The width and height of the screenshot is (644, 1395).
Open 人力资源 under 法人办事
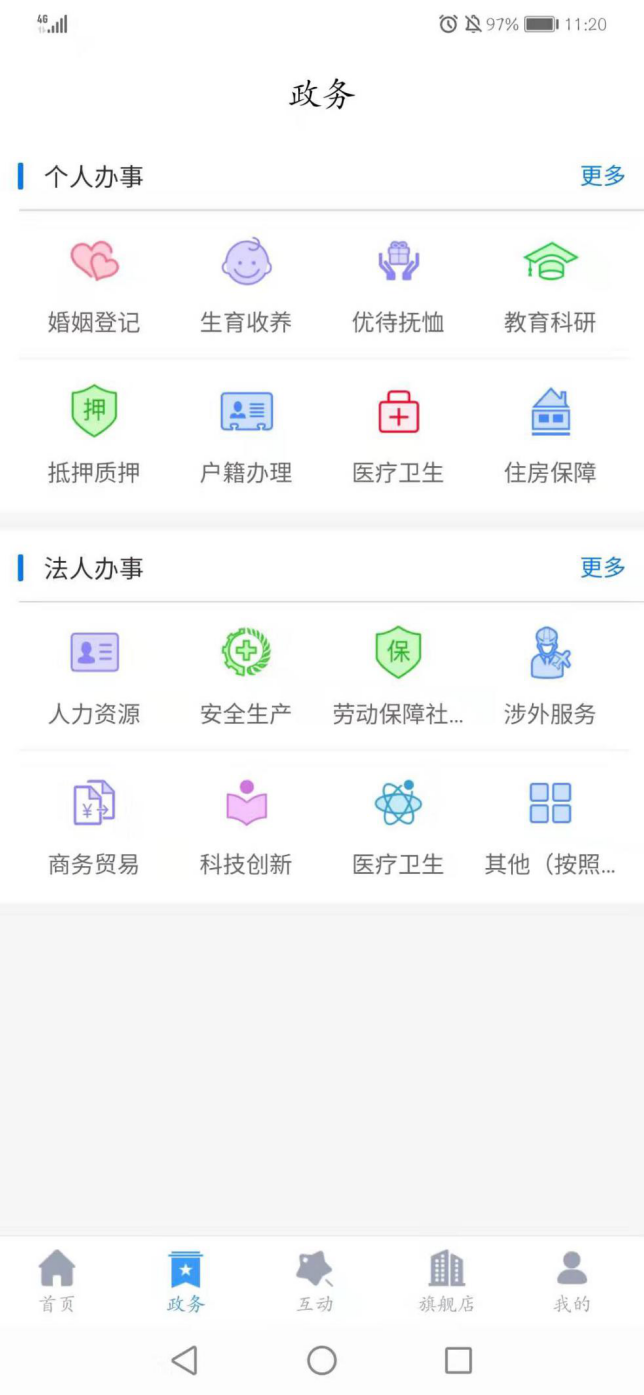94,677
